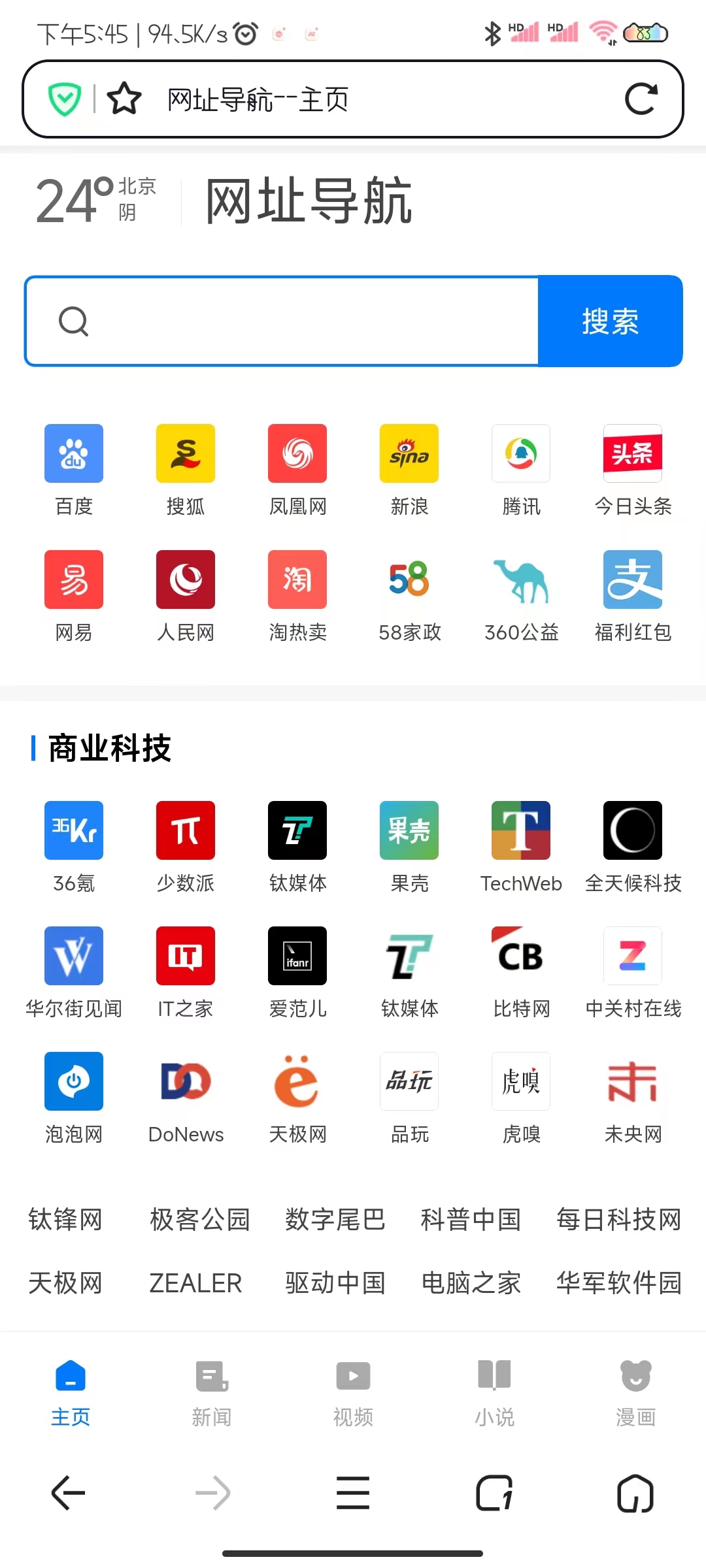The width and height of the screenshot is (706, 1568).
Task: Tap the security shield in the address bar
Action: point(65,99)
